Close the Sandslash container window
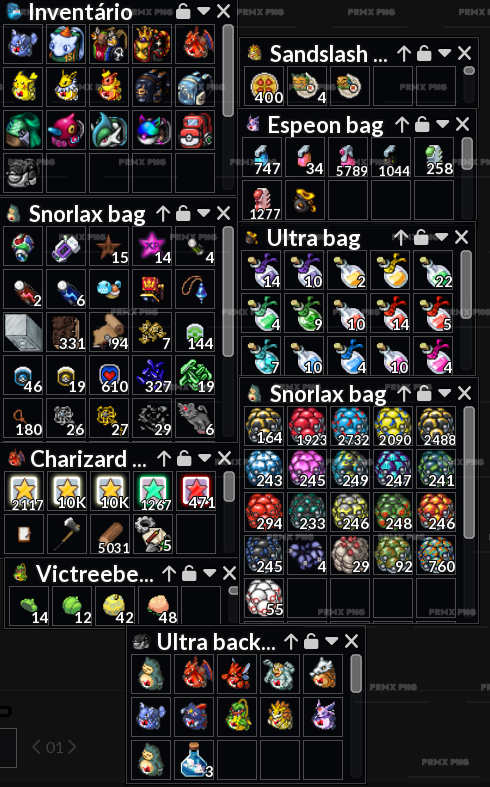490x787 pixels. 464,53
